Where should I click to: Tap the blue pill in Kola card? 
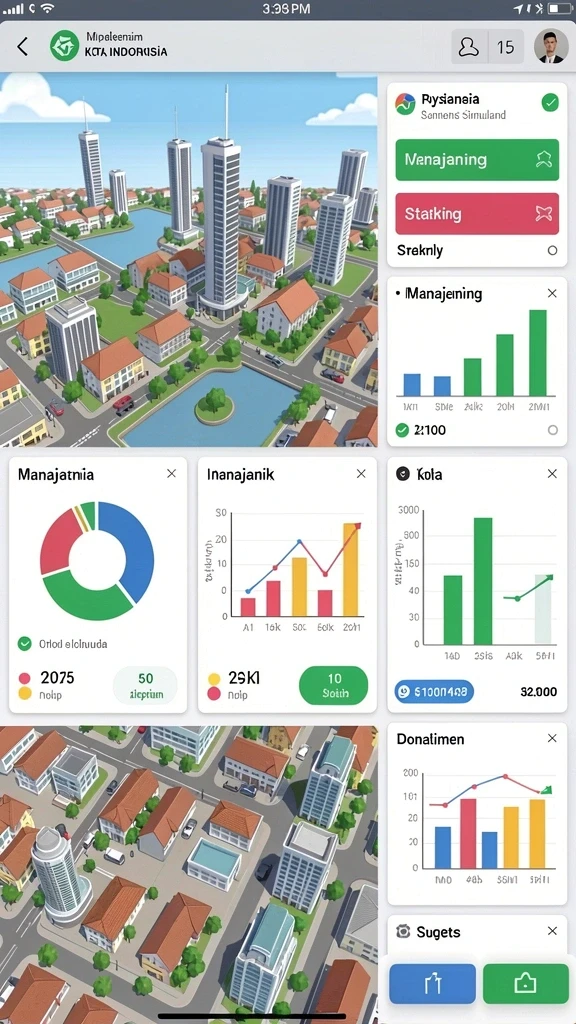point(434,692)
